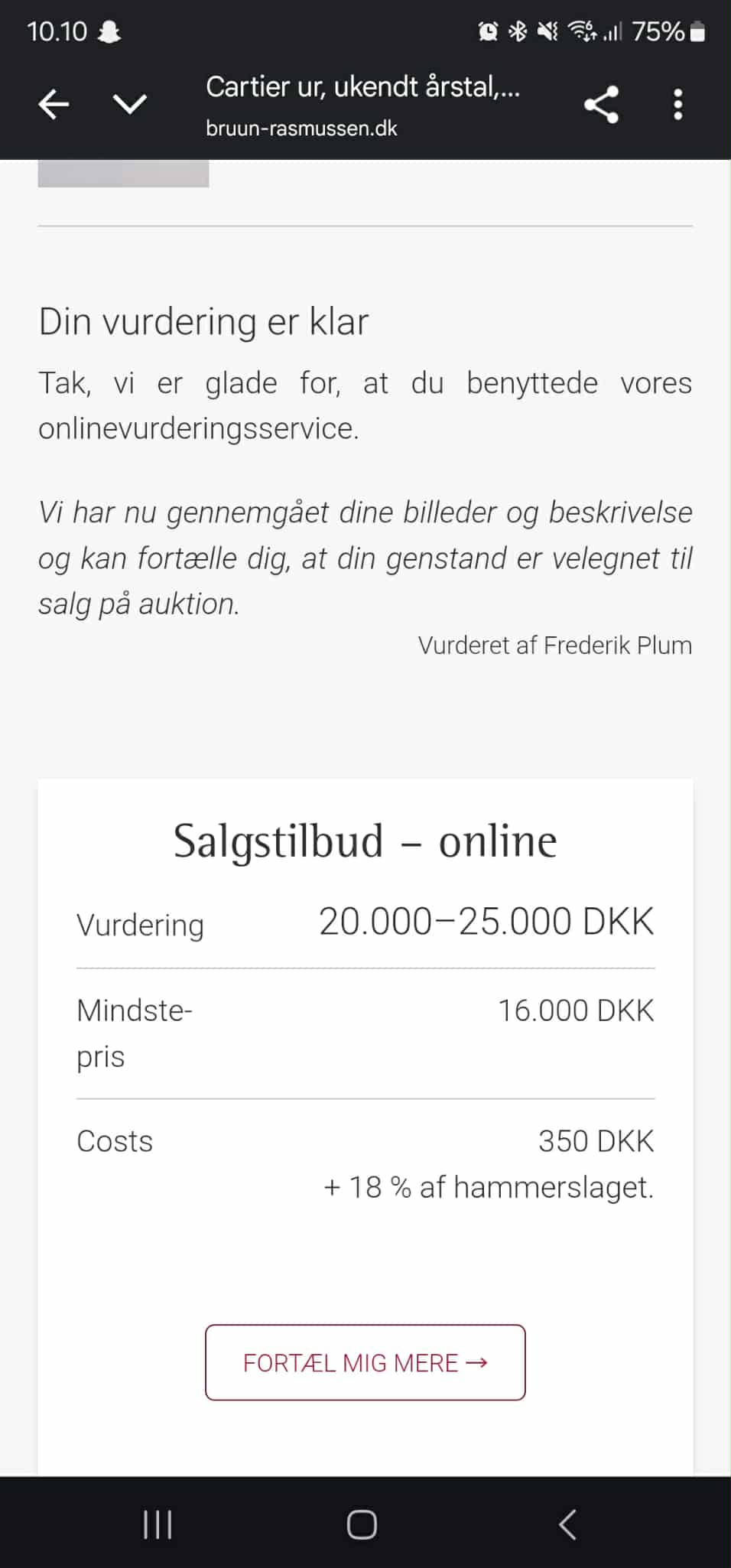Tap the Android back navigation arrow

(x=567, y=1525)
